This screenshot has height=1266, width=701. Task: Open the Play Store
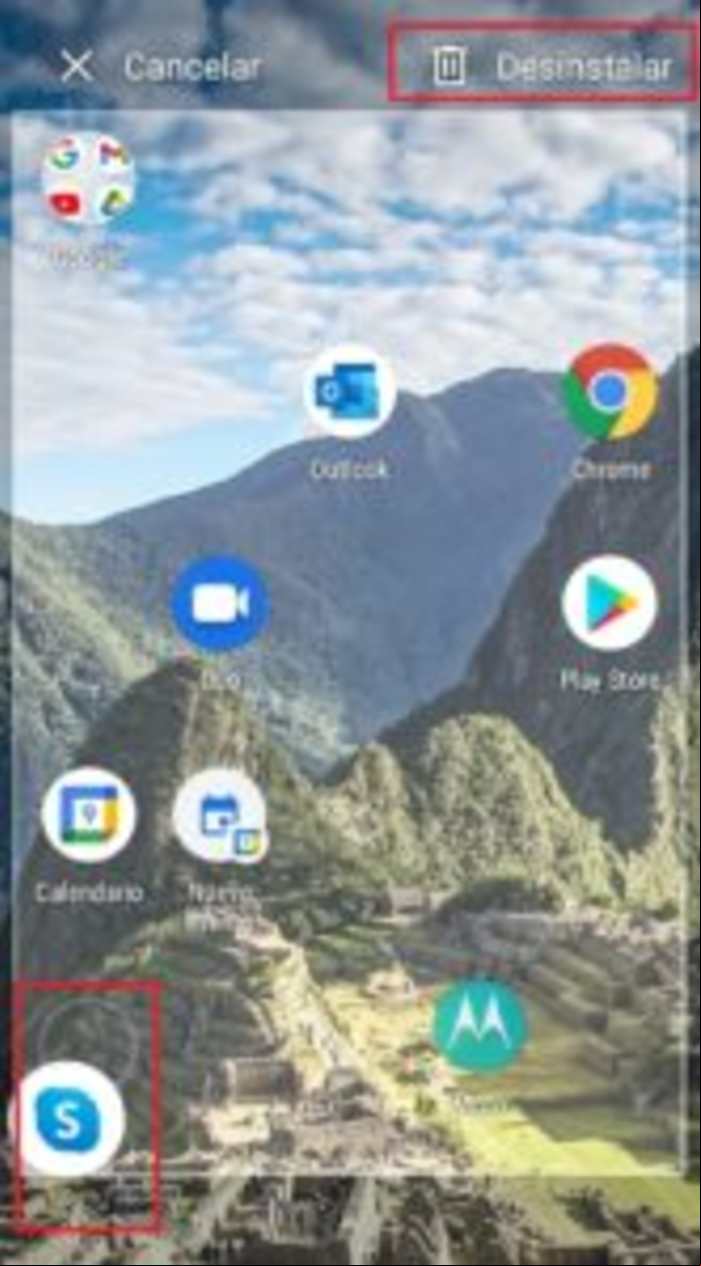point(610,604)
